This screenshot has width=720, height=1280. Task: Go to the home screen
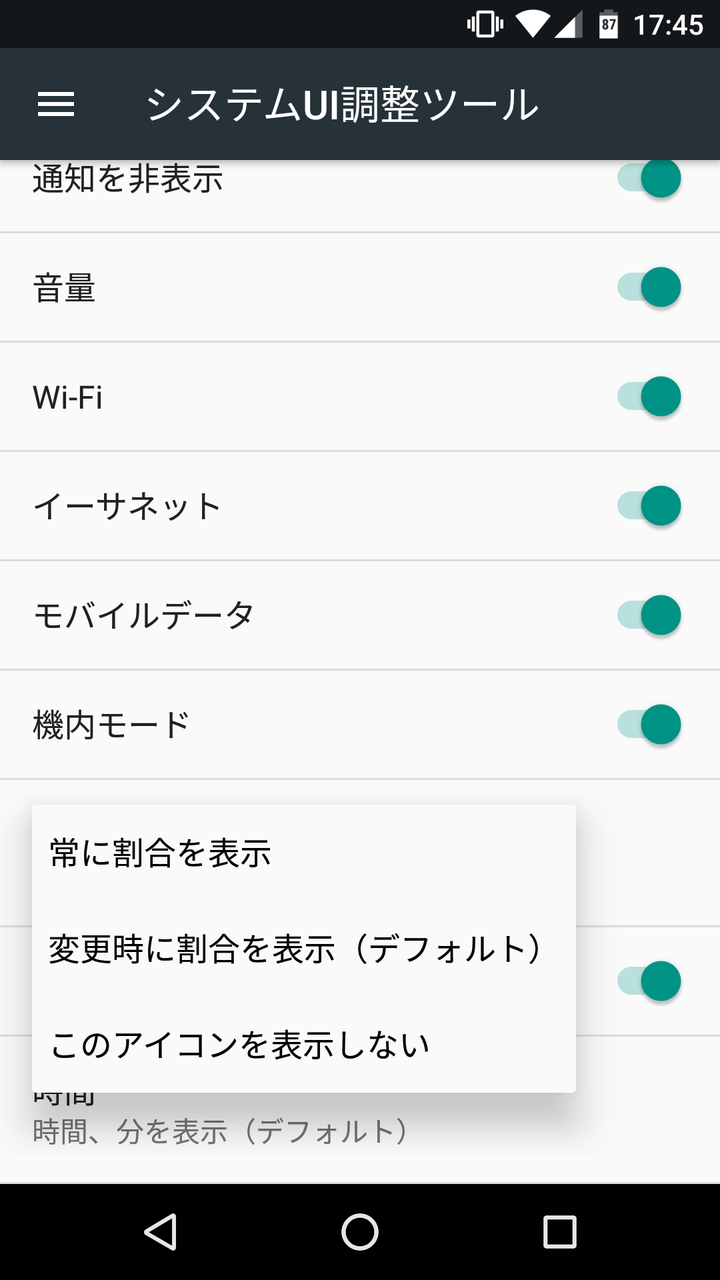coord(360,1232)
